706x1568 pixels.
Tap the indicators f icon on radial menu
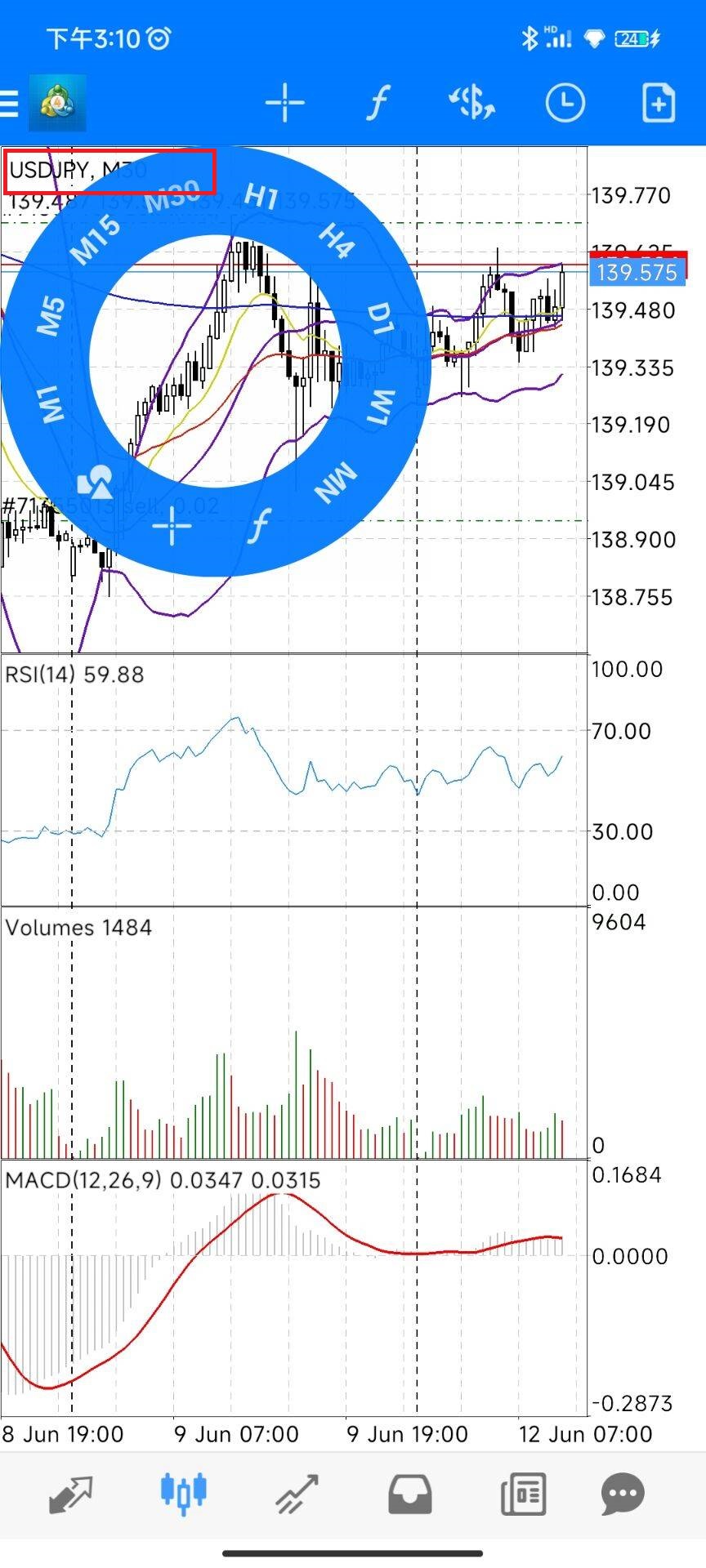coord(258,525)
